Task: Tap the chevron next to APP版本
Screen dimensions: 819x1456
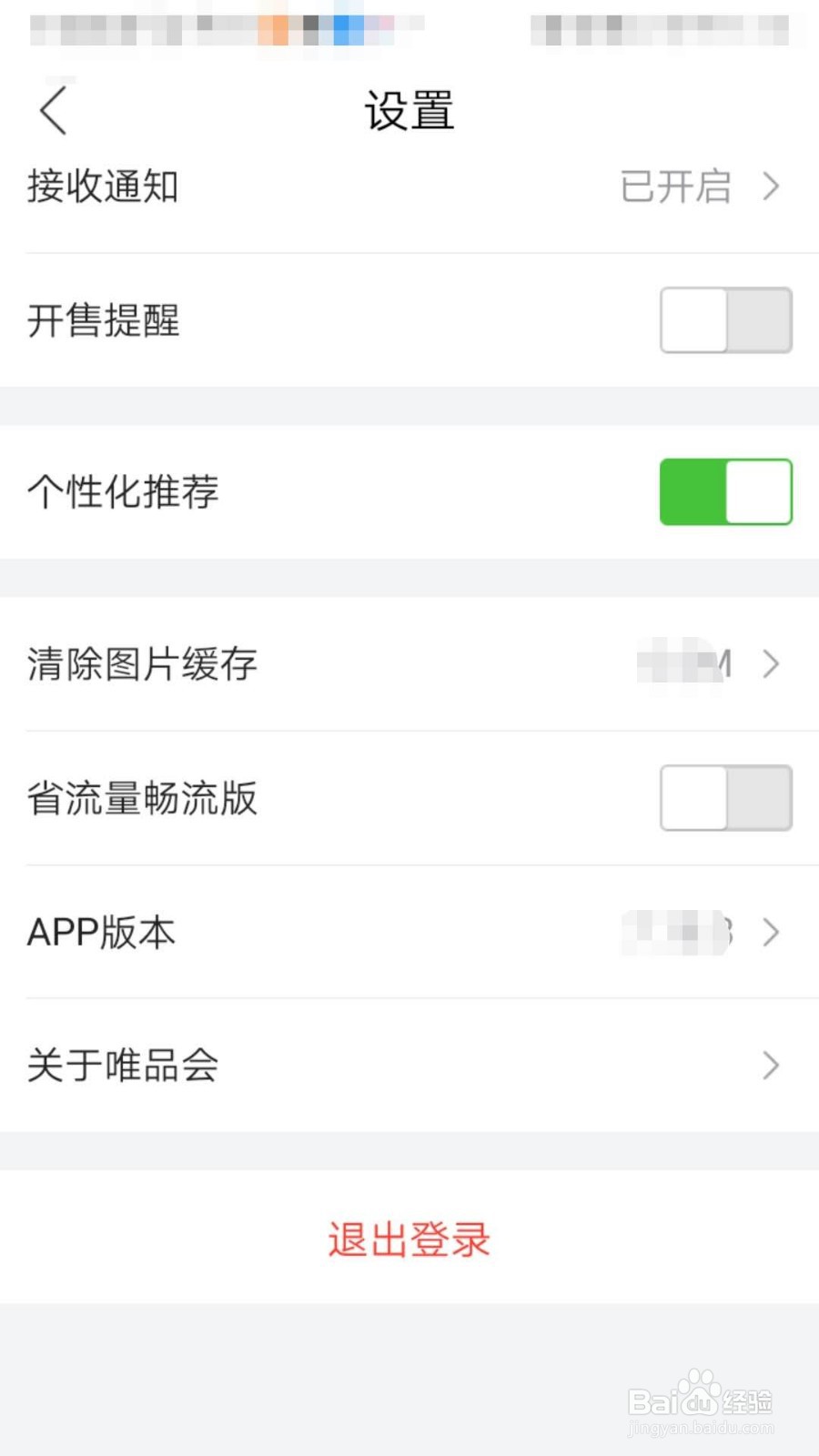Action: pyautogui.click(x=771, y=932)
